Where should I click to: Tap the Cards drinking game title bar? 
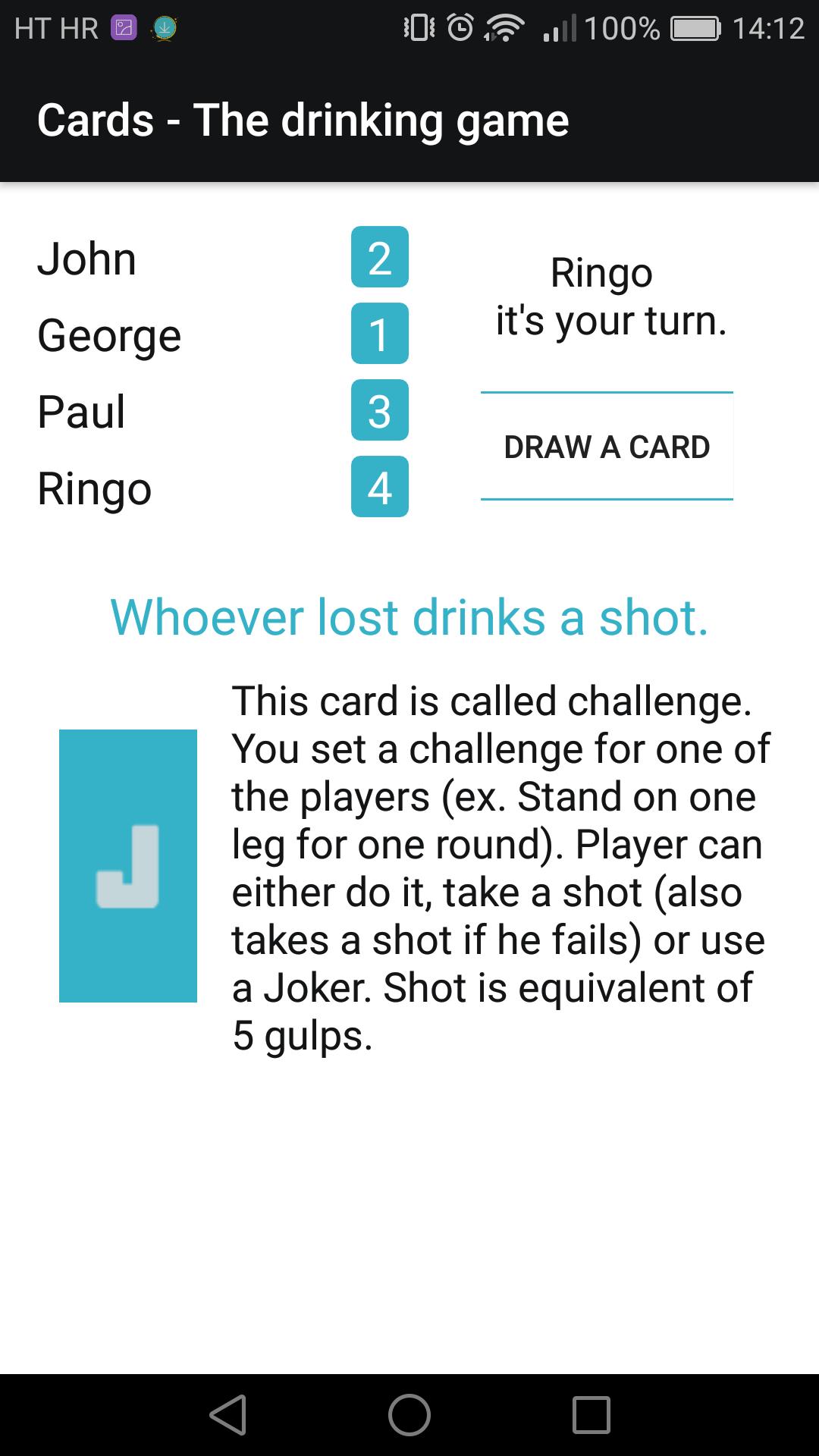click(303, 119)
